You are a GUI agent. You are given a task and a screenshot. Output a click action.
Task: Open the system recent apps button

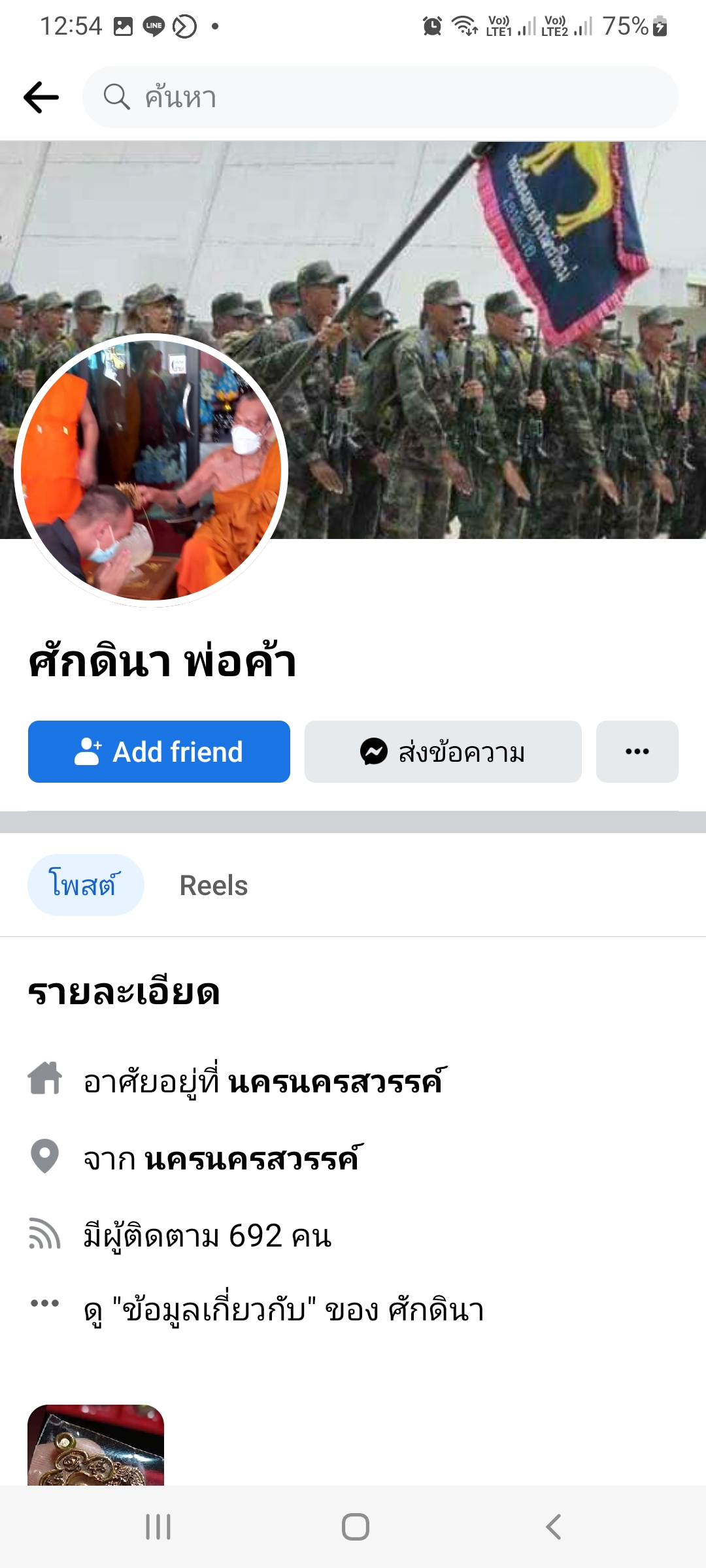click(x=158, y=1527)
